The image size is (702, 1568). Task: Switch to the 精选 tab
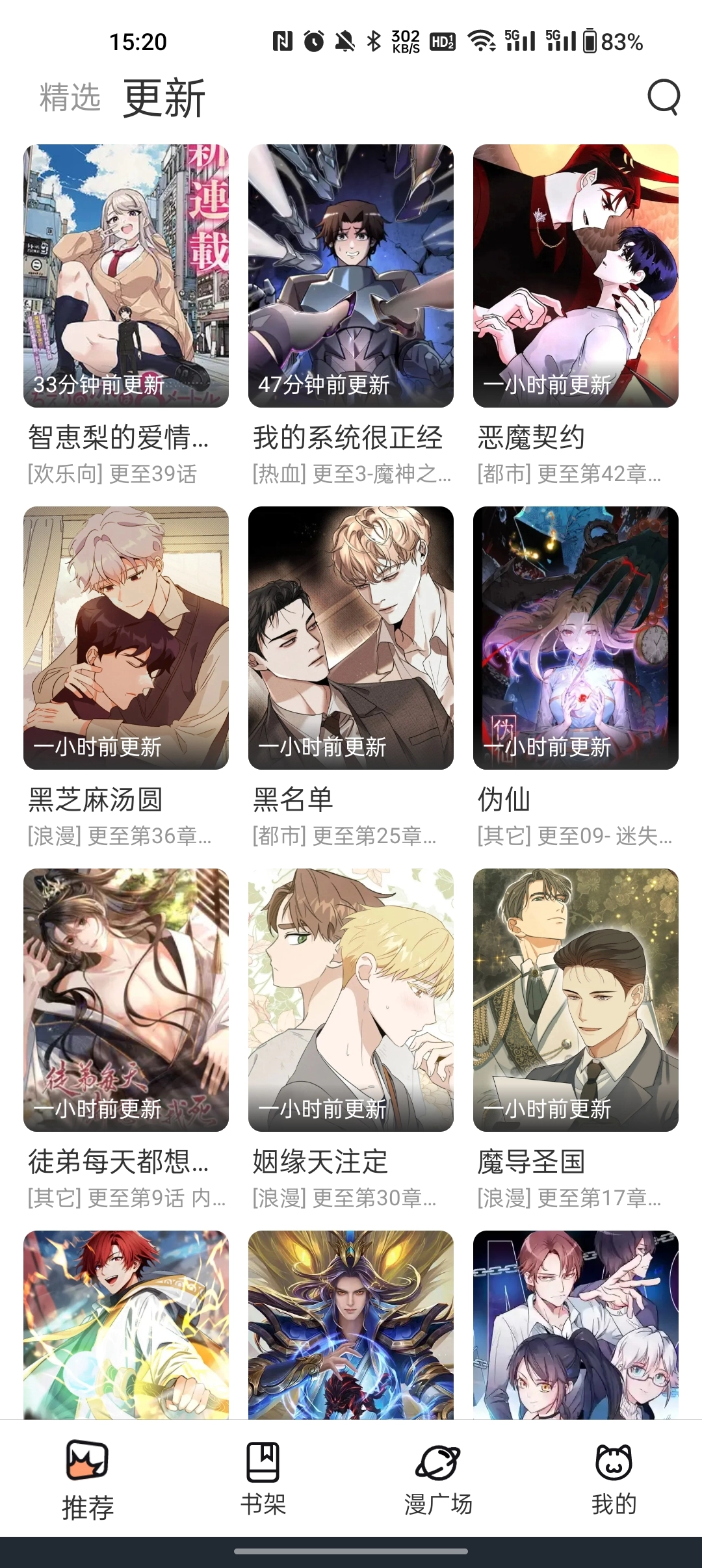[x=69, y=99]
